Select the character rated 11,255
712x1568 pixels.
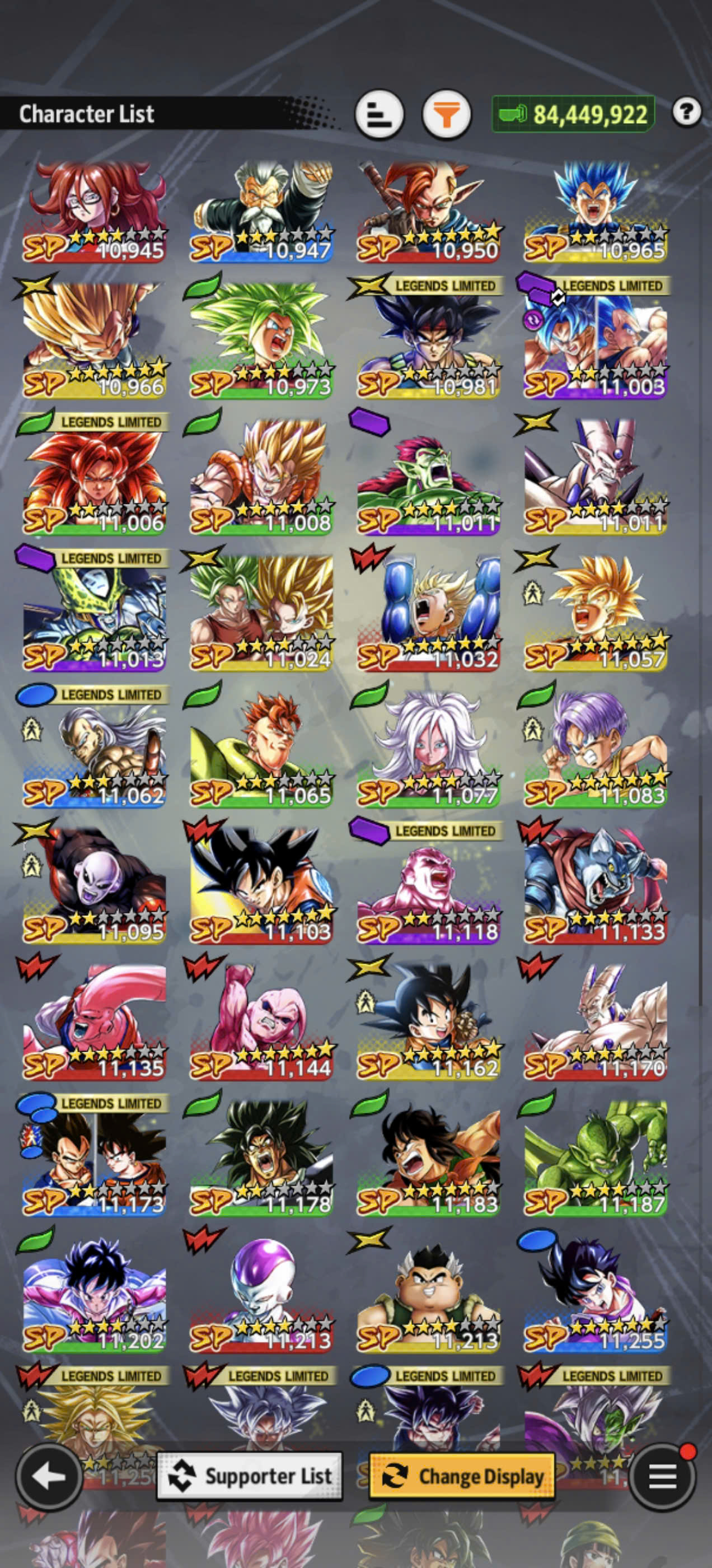[x=595, y=1292]
